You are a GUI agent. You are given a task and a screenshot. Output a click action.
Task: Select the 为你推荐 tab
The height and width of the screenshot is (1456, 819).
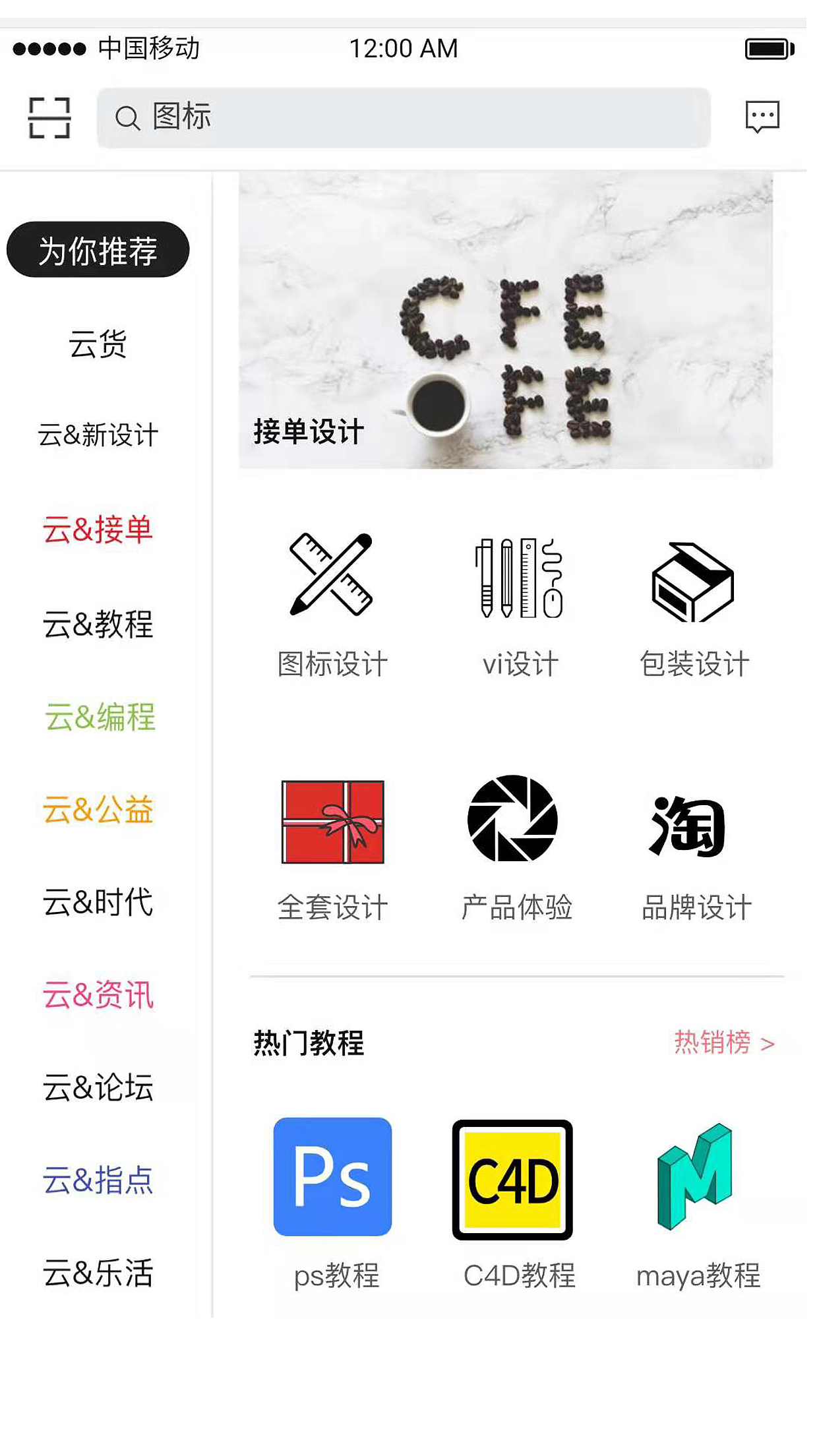point(98,249)
